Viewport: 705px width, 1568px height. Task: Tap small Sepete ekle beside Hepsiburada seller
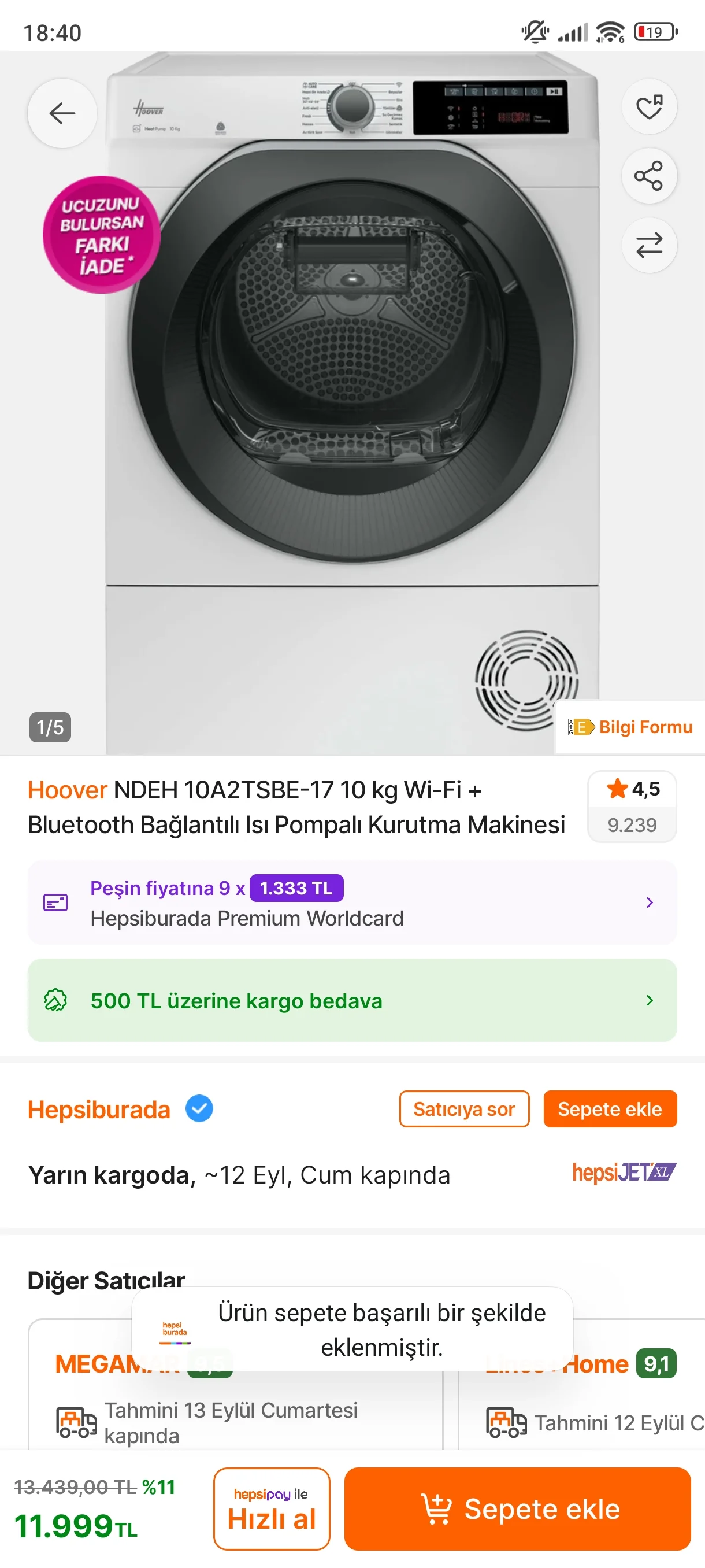pyautogui.click(x=610, y=1108)
